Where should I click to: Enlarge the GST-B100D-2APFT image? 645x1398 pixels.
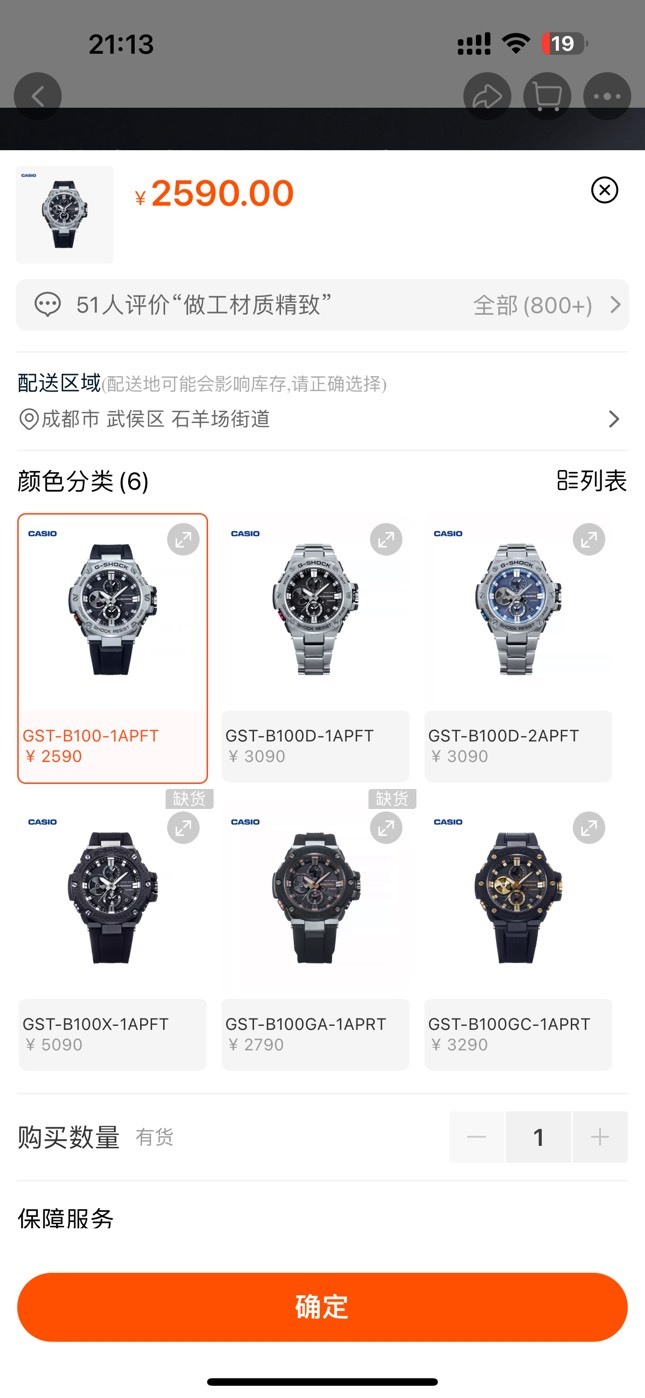(x=589, y=539)
